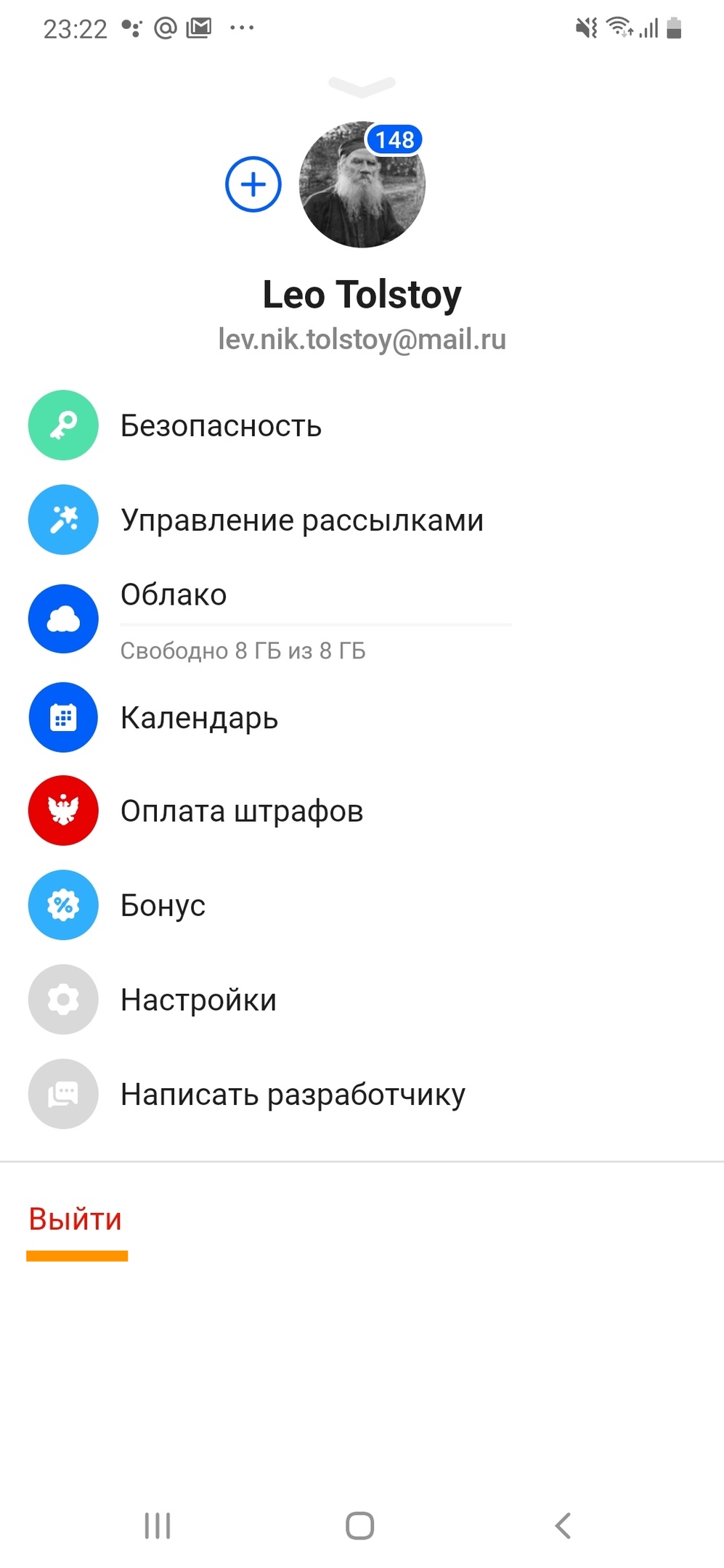Open Бонус section
This screenshot has width=724, height=1568.
pos(362,905)
